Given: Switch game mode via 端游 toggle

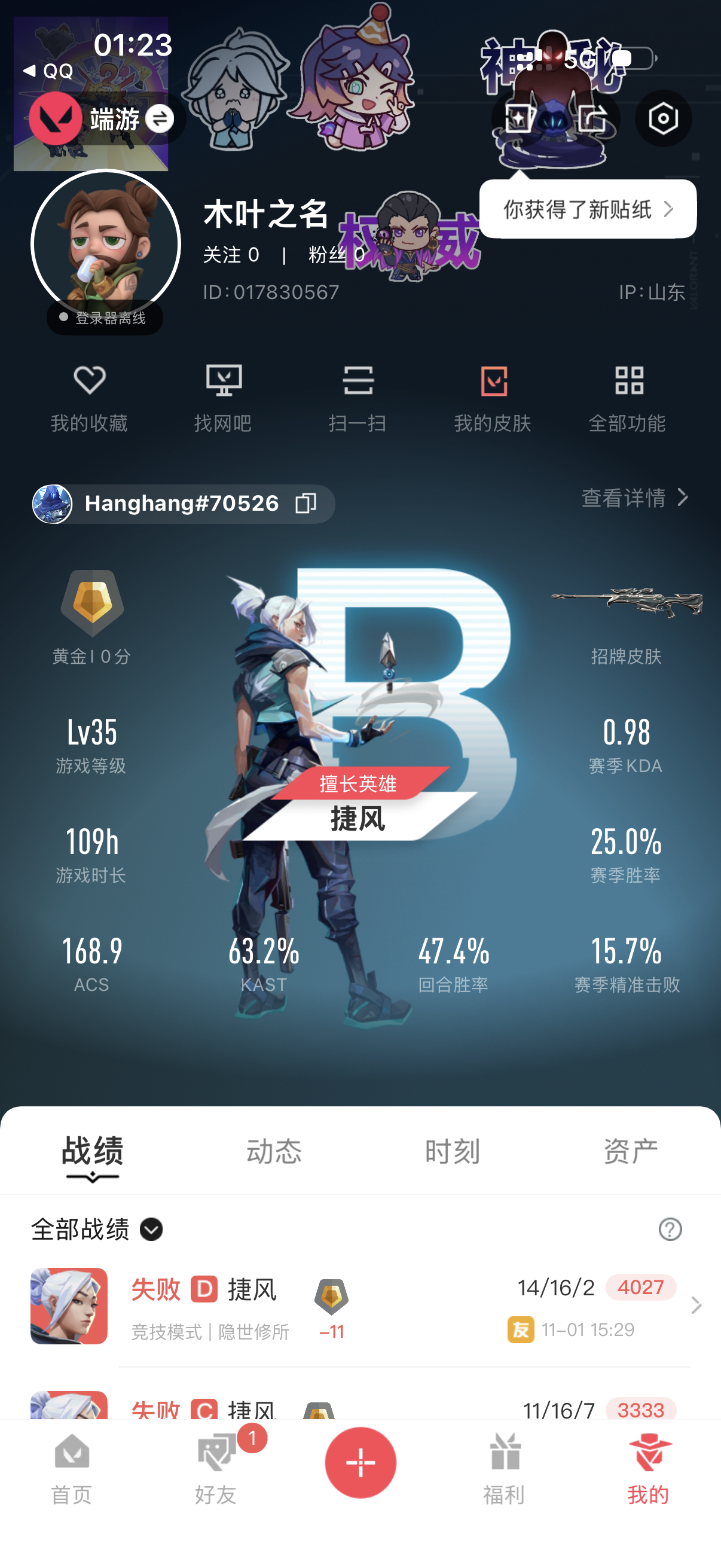Looking at the screenshot, I should click(x=160, y=118).
